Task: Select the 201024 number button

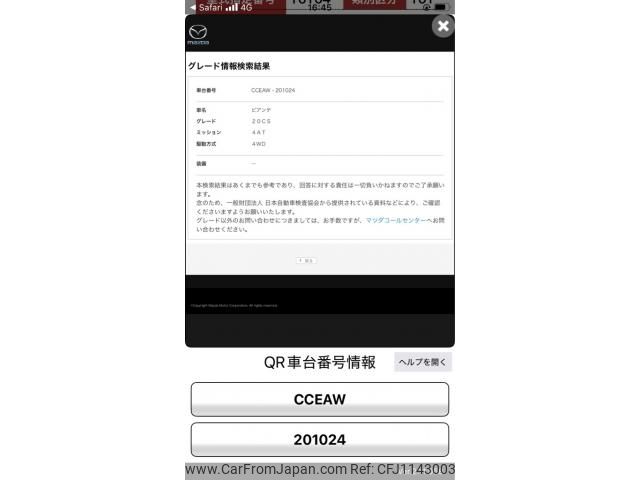Action: (x=319, y=439)
